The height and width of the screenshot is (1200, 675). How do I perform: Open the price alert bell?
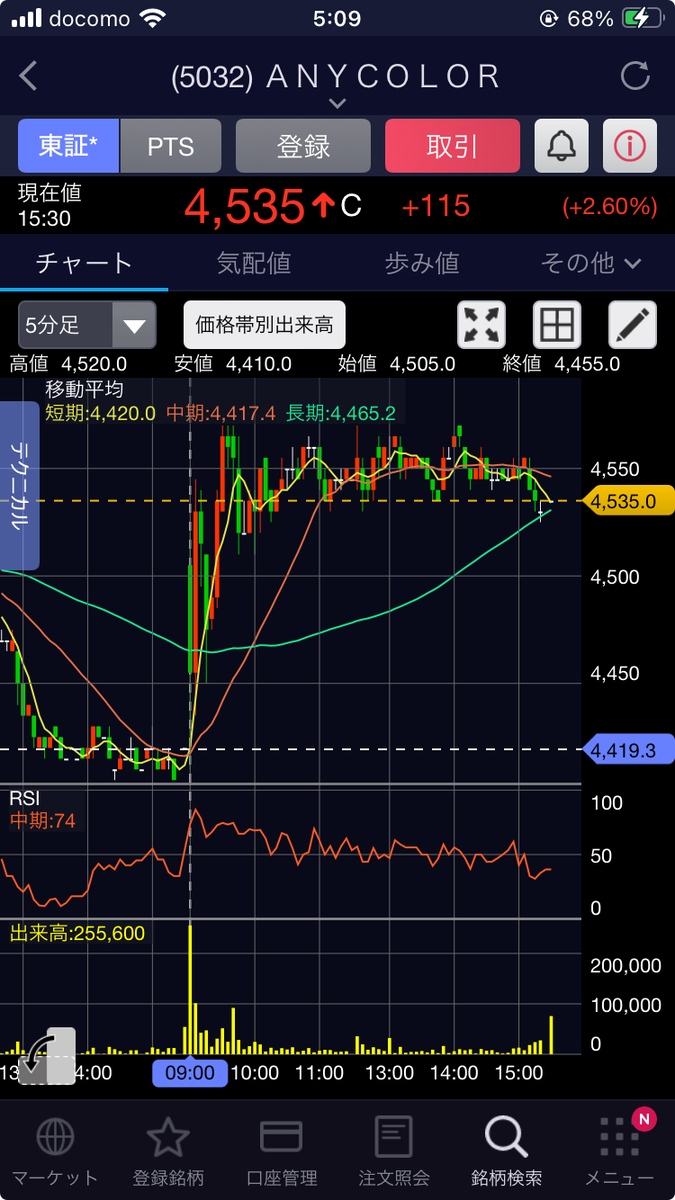561,146
